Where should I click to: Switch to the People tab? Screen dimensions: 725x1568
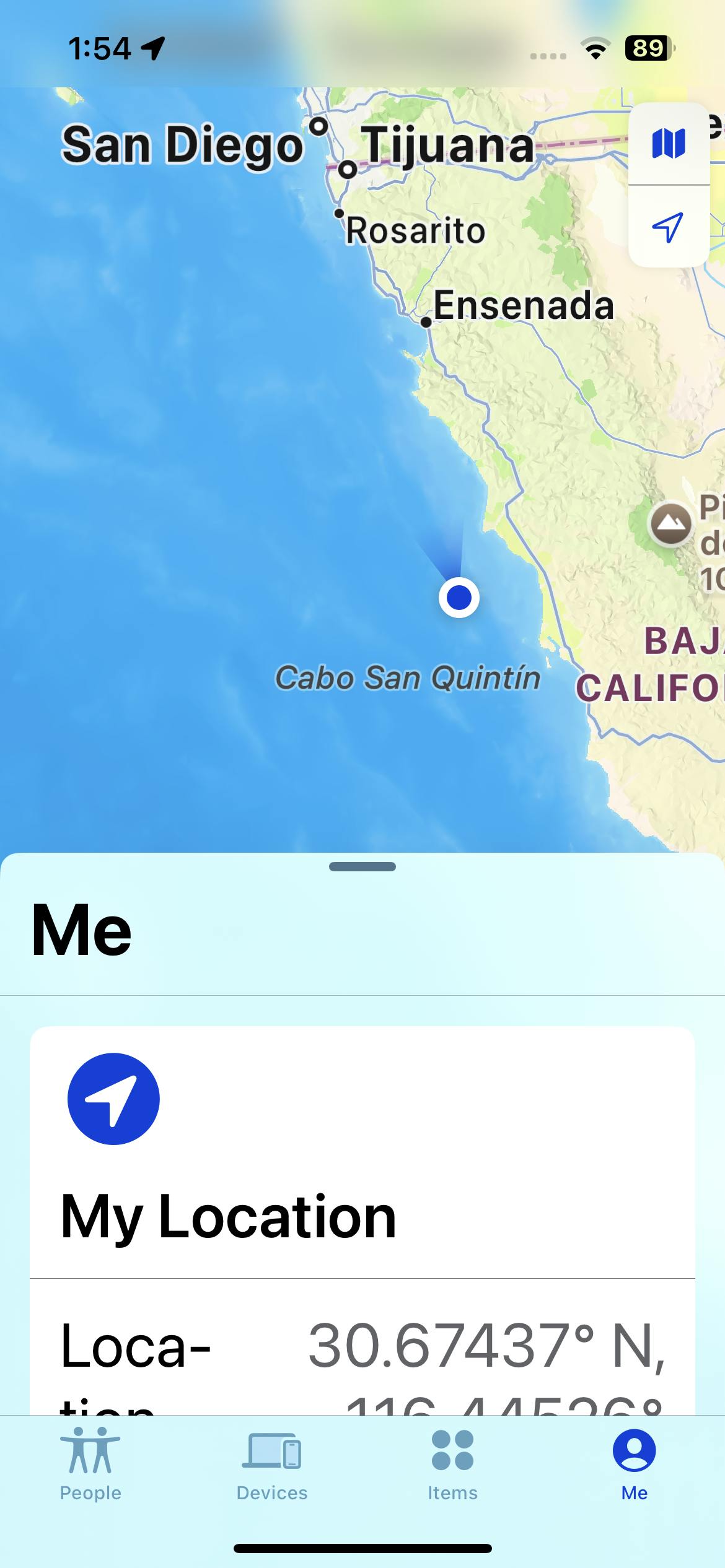point(90,1465)
